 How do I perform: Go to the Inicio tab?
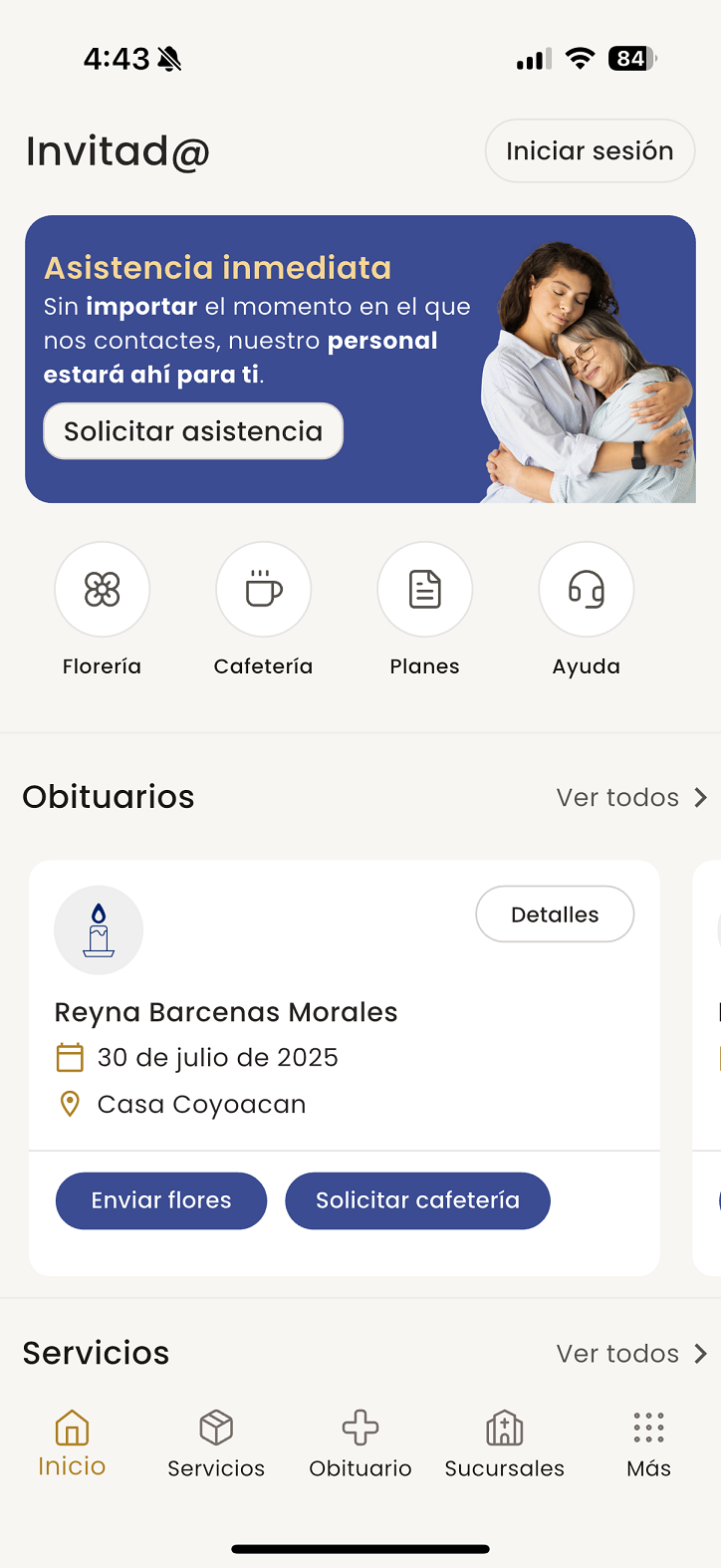pyautogui.click(x=72, y=1442)
